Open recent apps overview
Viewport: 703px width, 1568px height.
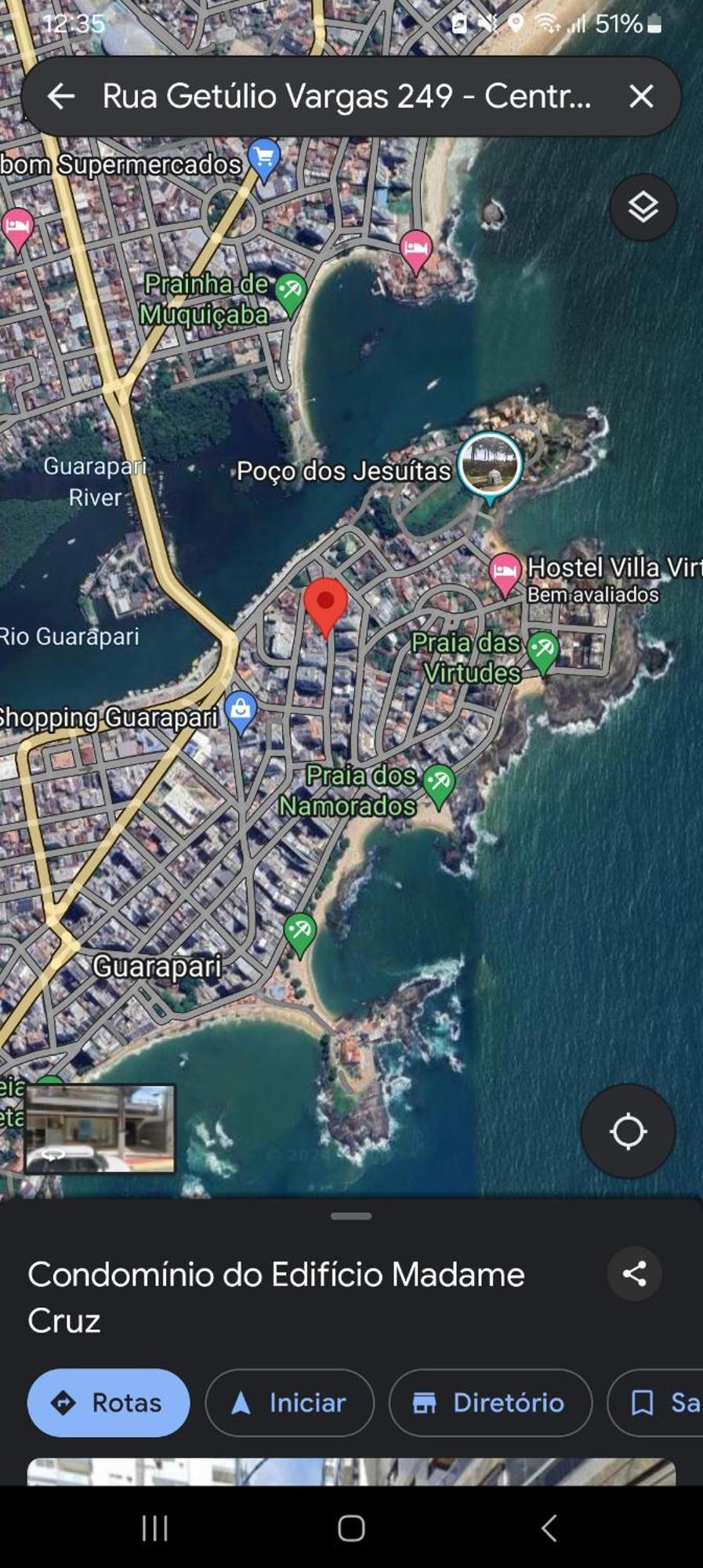point(154,1528)
